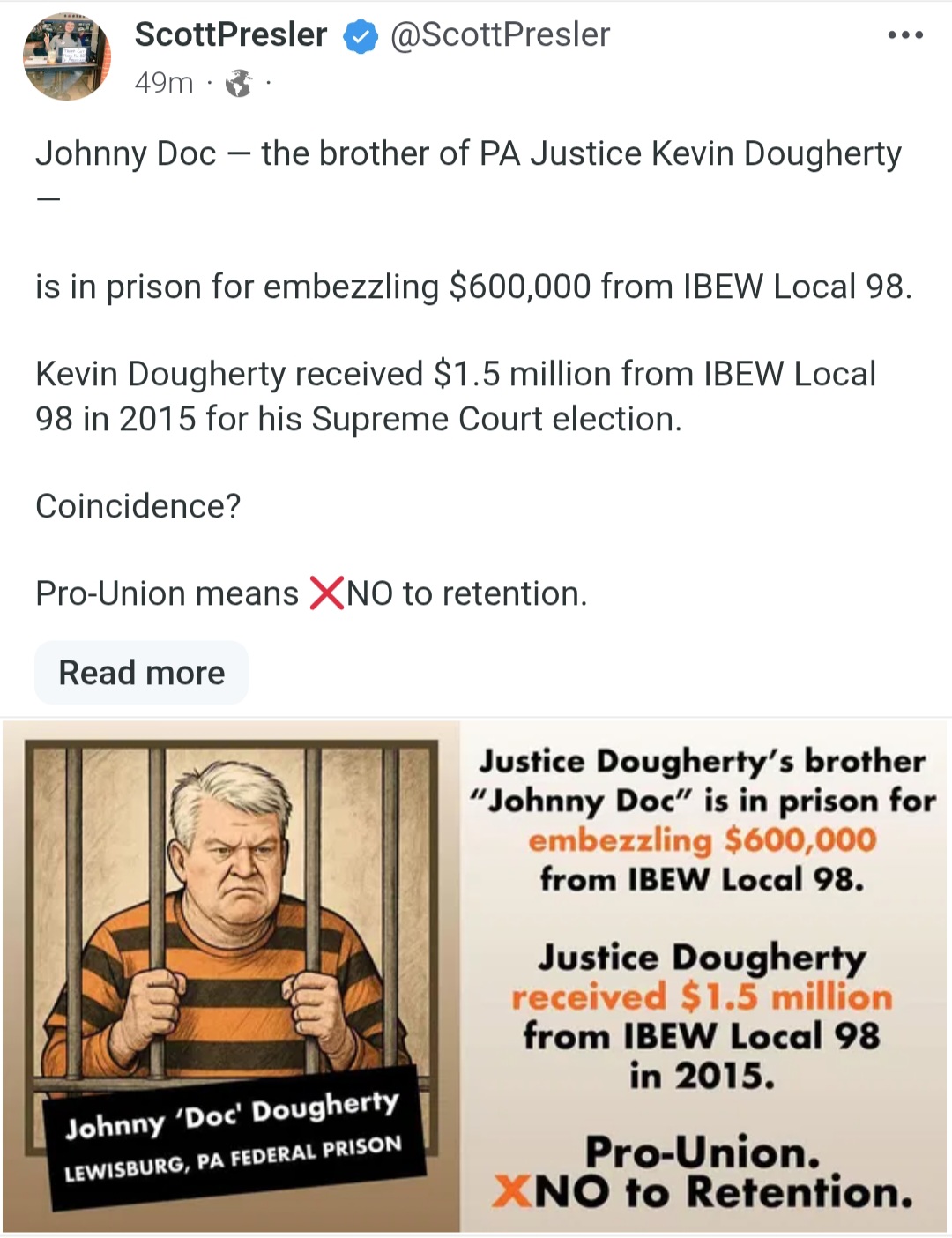Tap the ScottPresler account name

click(x=231, y=34)
